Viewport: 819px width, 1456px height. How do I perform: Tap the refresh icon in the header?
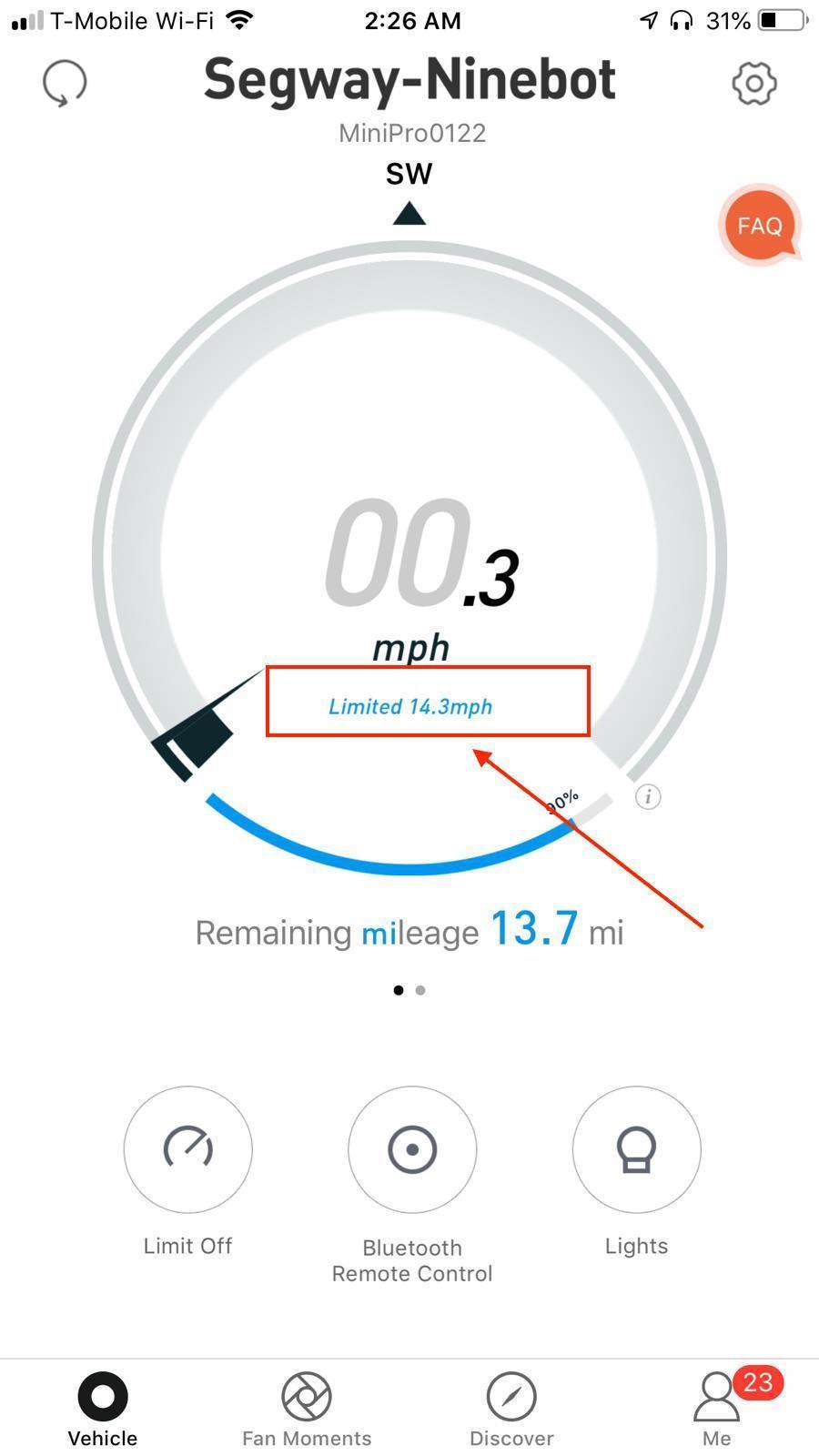pyautogui.click(x=65, y=84)
